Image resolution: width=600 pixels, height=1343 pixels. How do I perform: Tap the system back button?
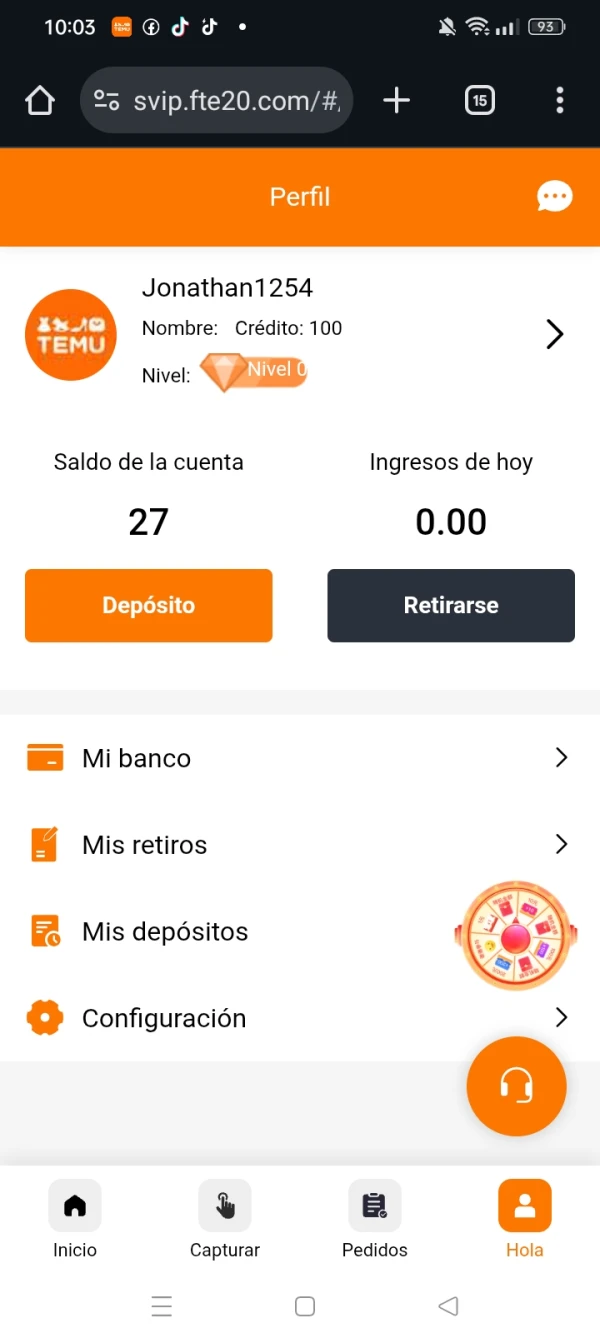coord(448,1306)
